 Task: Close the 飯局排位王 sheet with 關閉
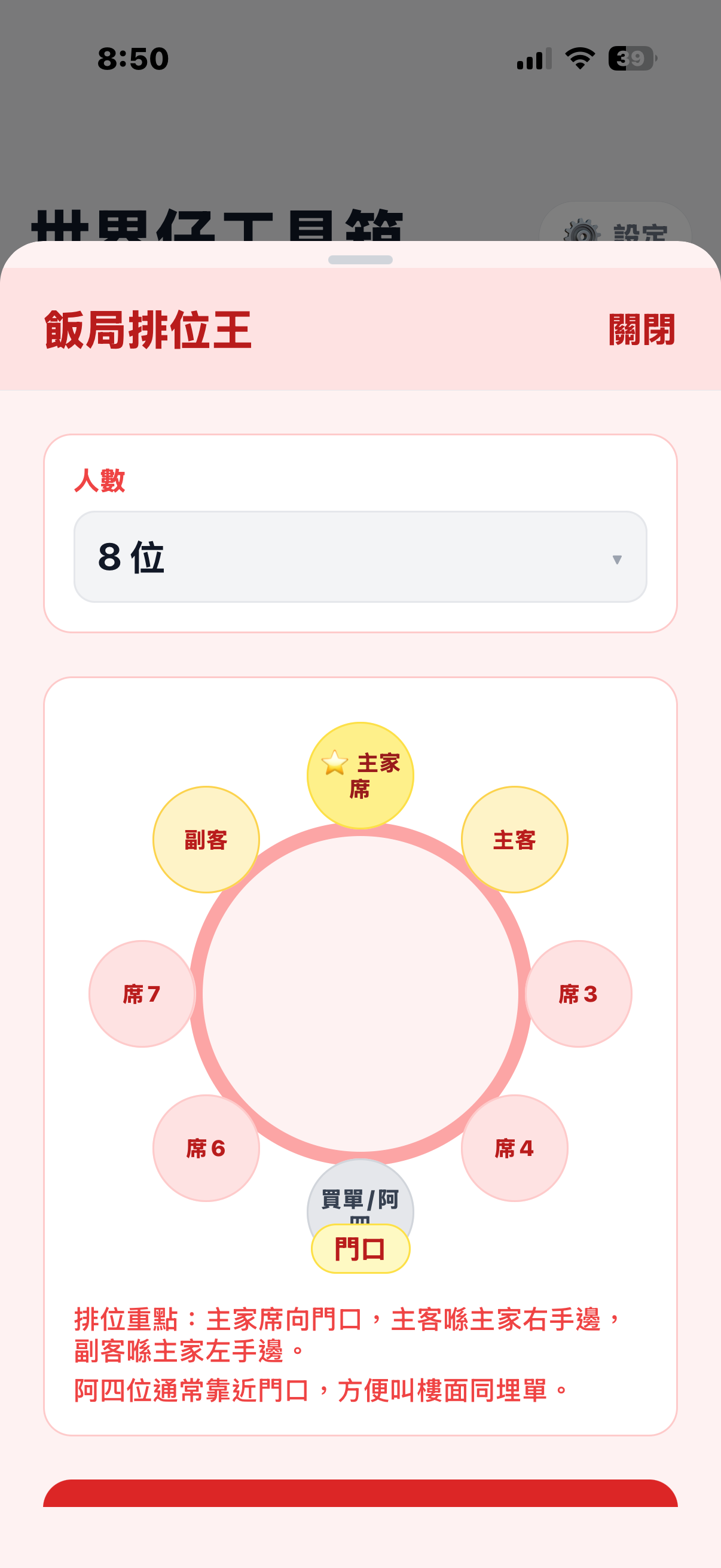point(641,330)
